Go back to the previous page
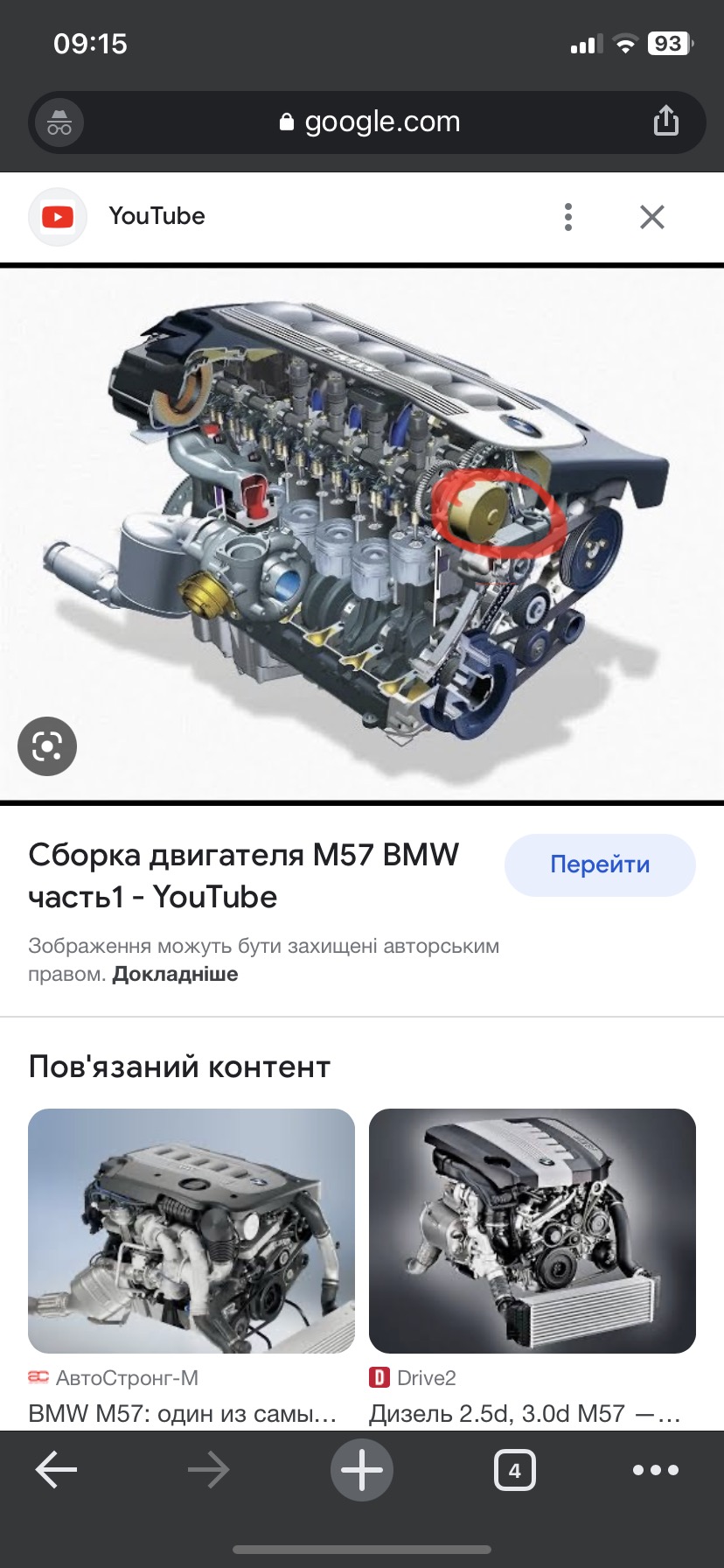Screen dimensions: 724x1568 click(56, 1470)
